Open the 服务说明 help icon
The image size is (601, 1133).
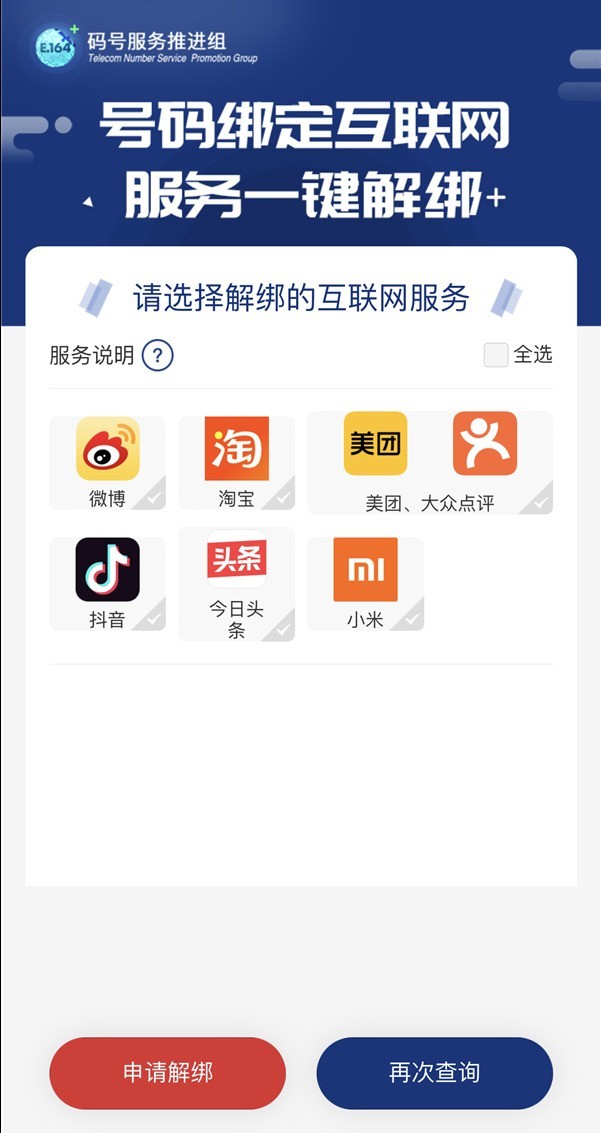pyautogui.click(x=157, y=356)
